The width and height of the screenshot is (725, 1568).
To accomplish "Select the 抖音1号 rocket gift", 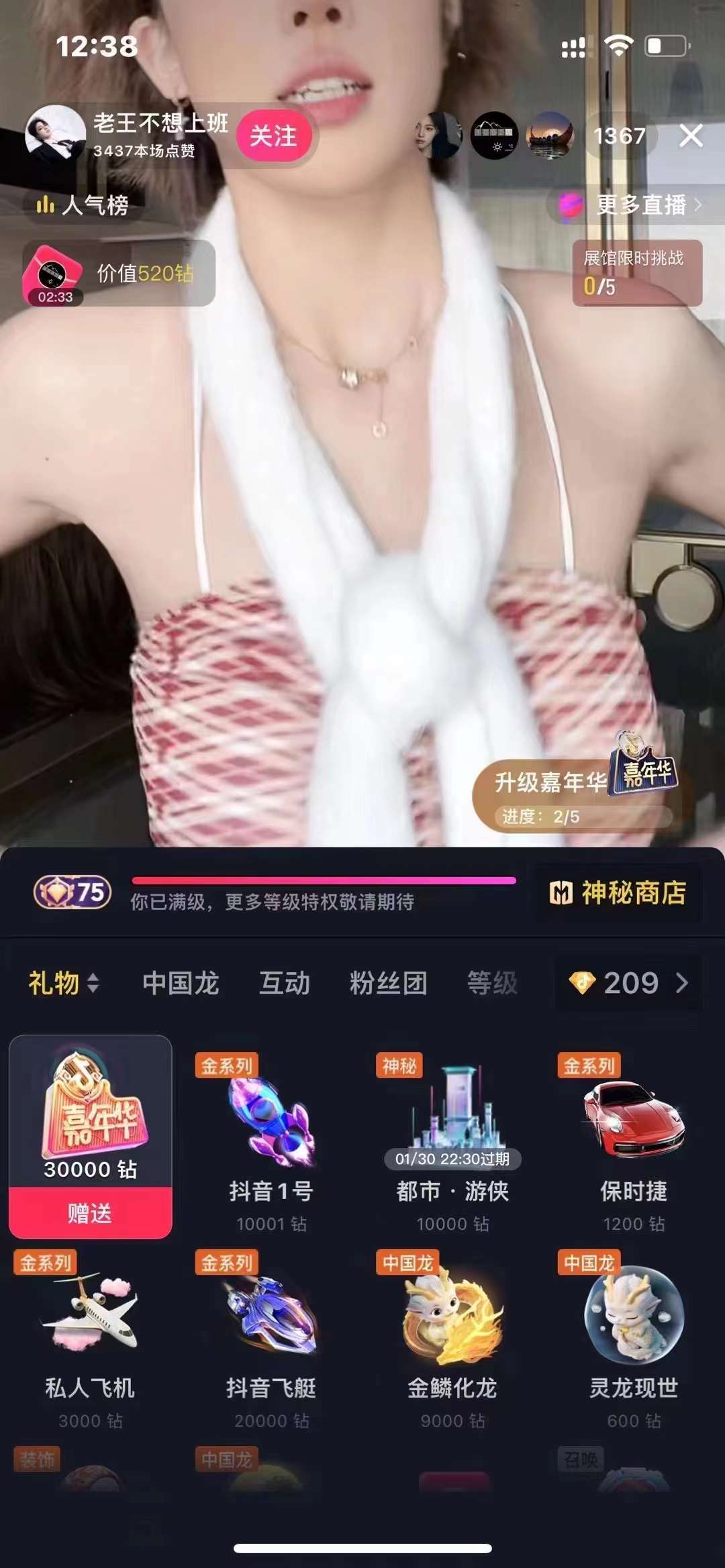I will coord(271,1141).
